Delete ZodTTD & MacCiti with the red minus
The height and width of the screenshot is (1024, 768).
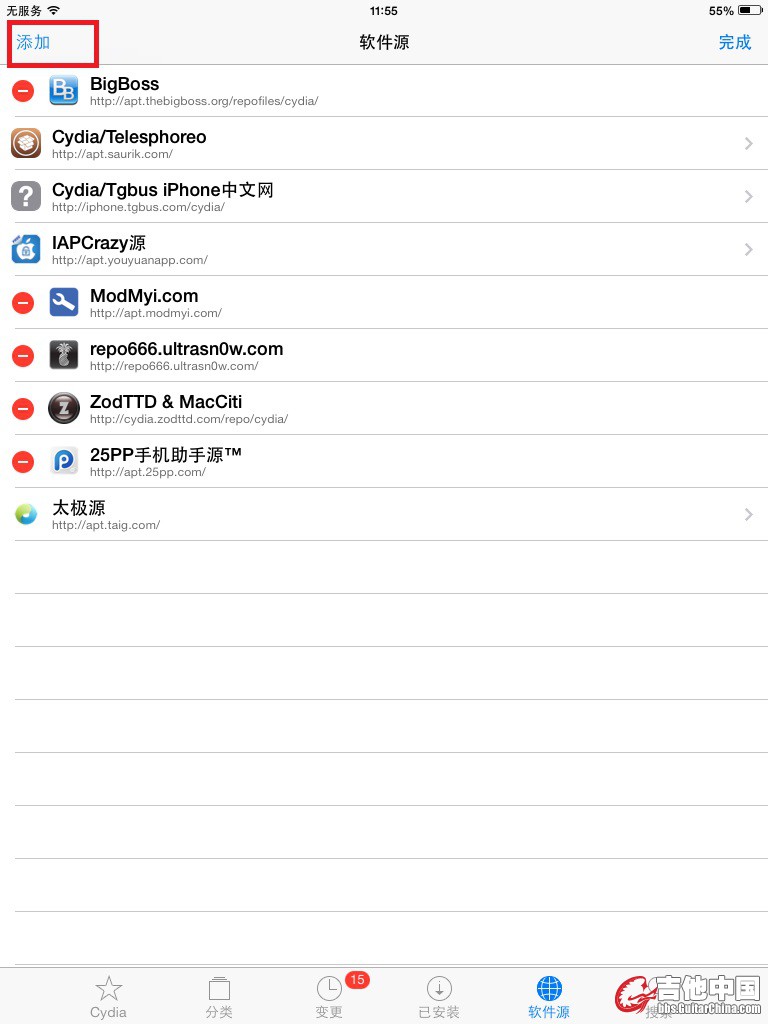(x=23, y=409)
